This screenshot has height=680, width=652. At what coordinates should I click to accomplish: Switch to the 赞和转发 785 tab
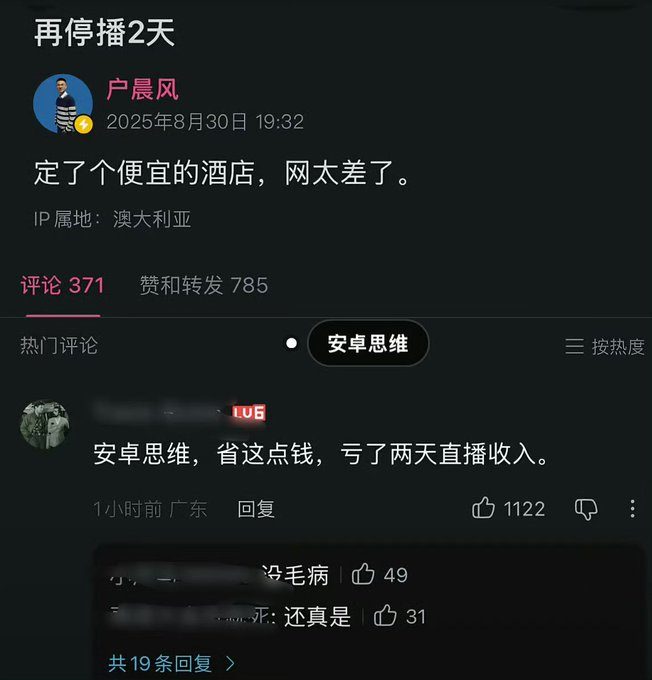coord(204,285)
